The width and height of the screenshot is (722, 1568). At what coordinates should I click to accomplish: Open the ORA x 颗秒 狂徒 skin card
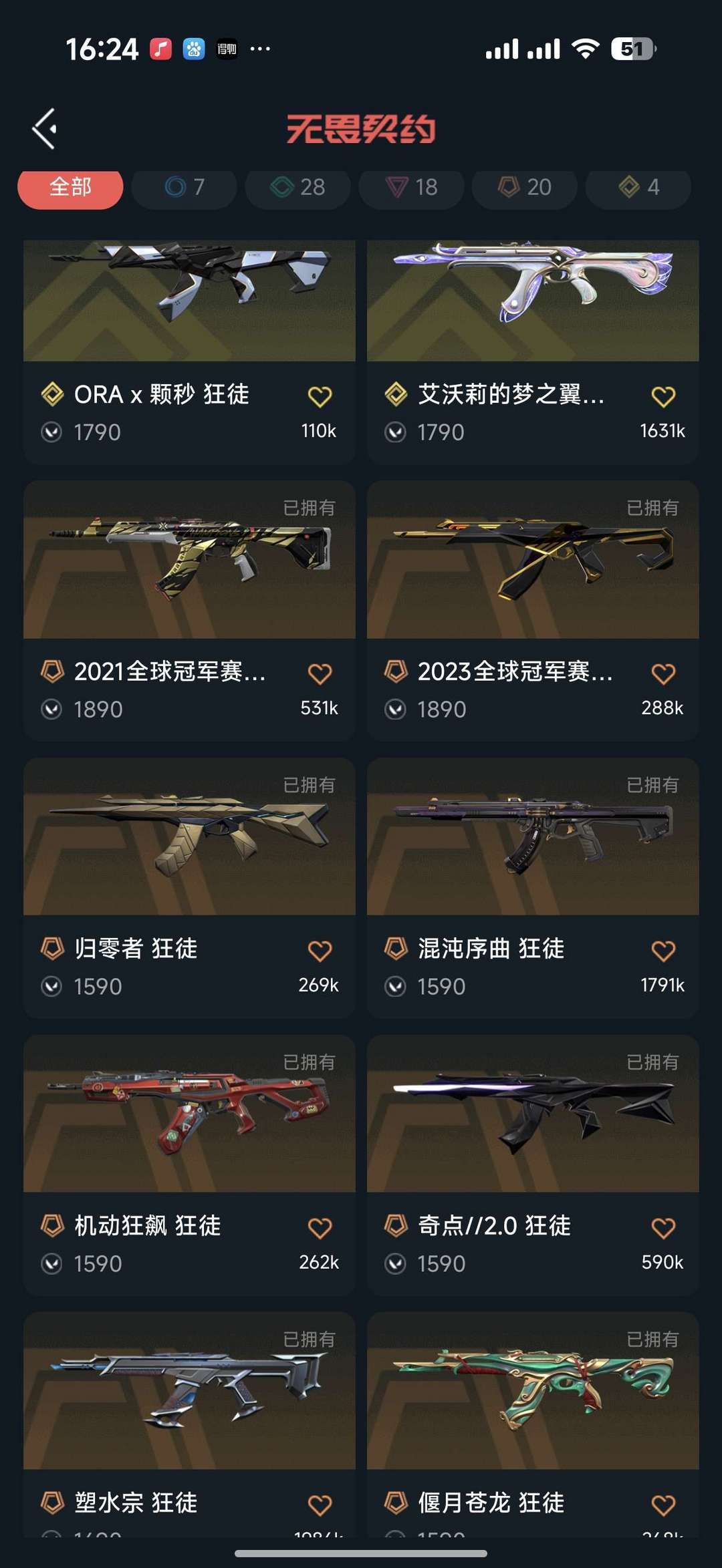[189, 301]
